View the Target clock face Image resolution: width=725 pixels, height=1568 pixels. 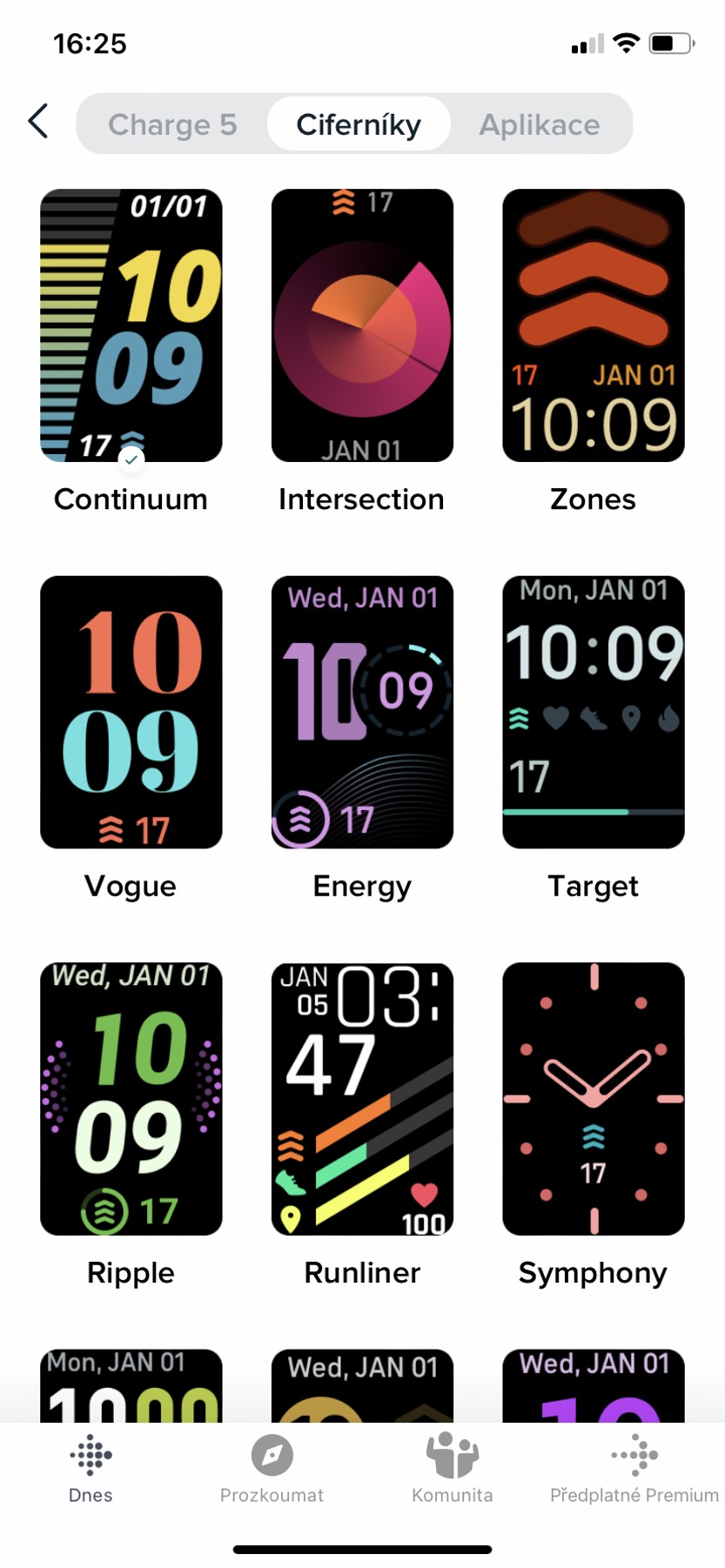594,712
